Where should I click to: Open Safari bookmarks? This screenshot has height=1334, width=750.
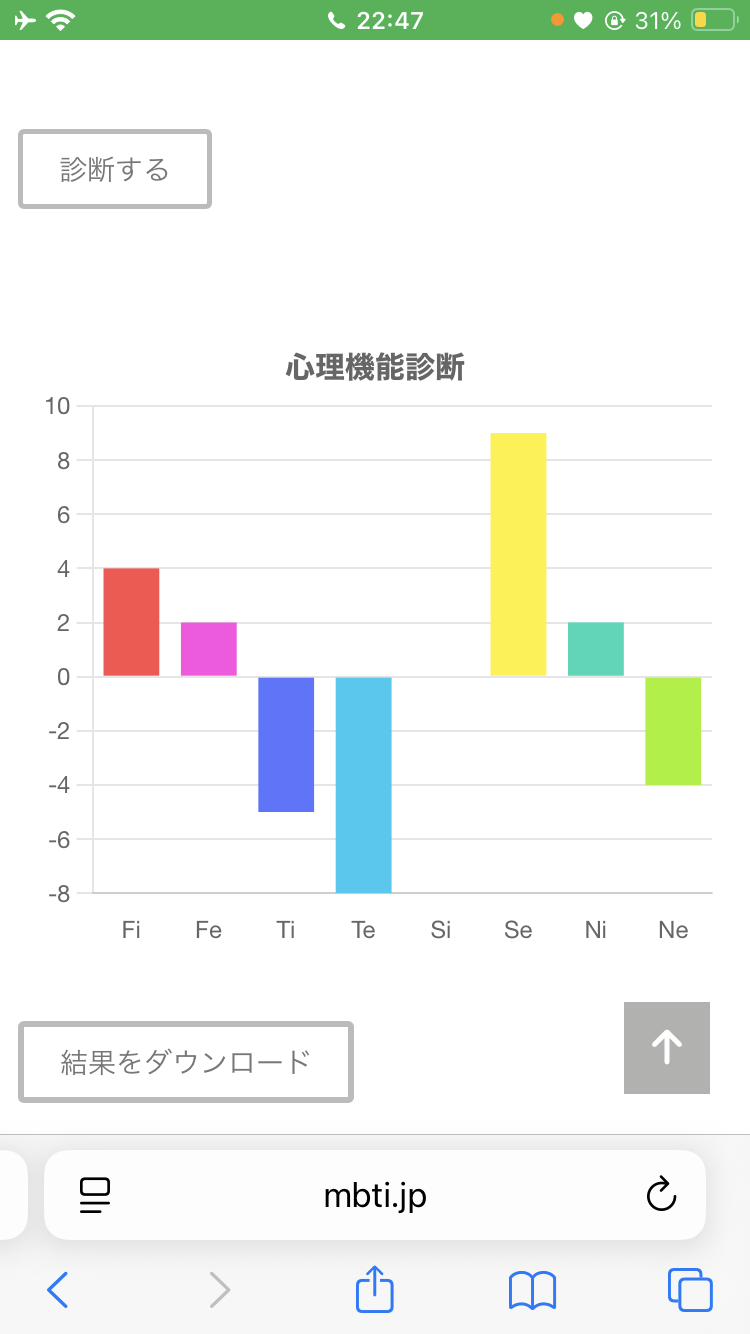tap(532, 1290)
